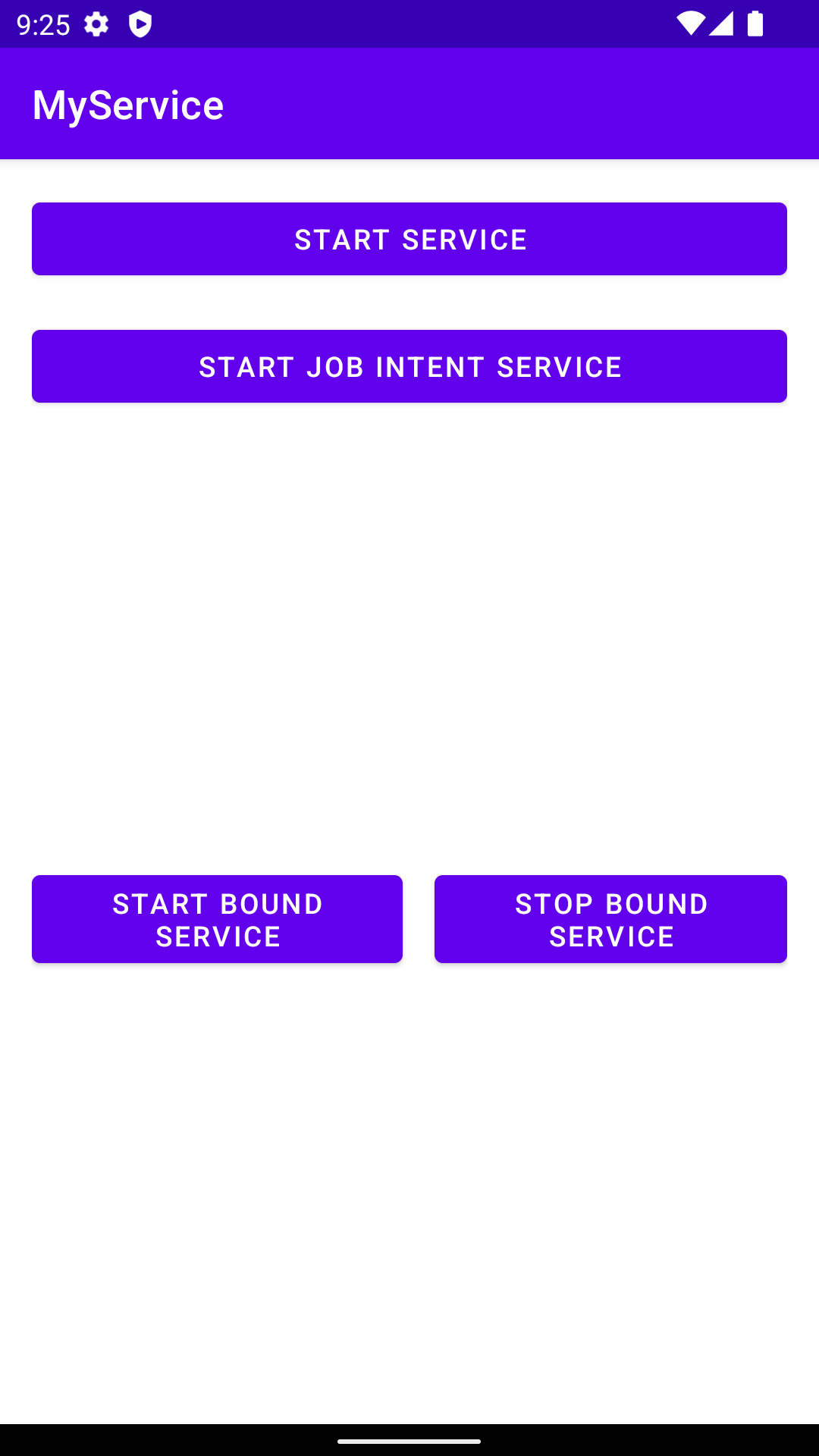Click the START SERVICE button label text
819x1456 pixels.
tap(409, 239)
